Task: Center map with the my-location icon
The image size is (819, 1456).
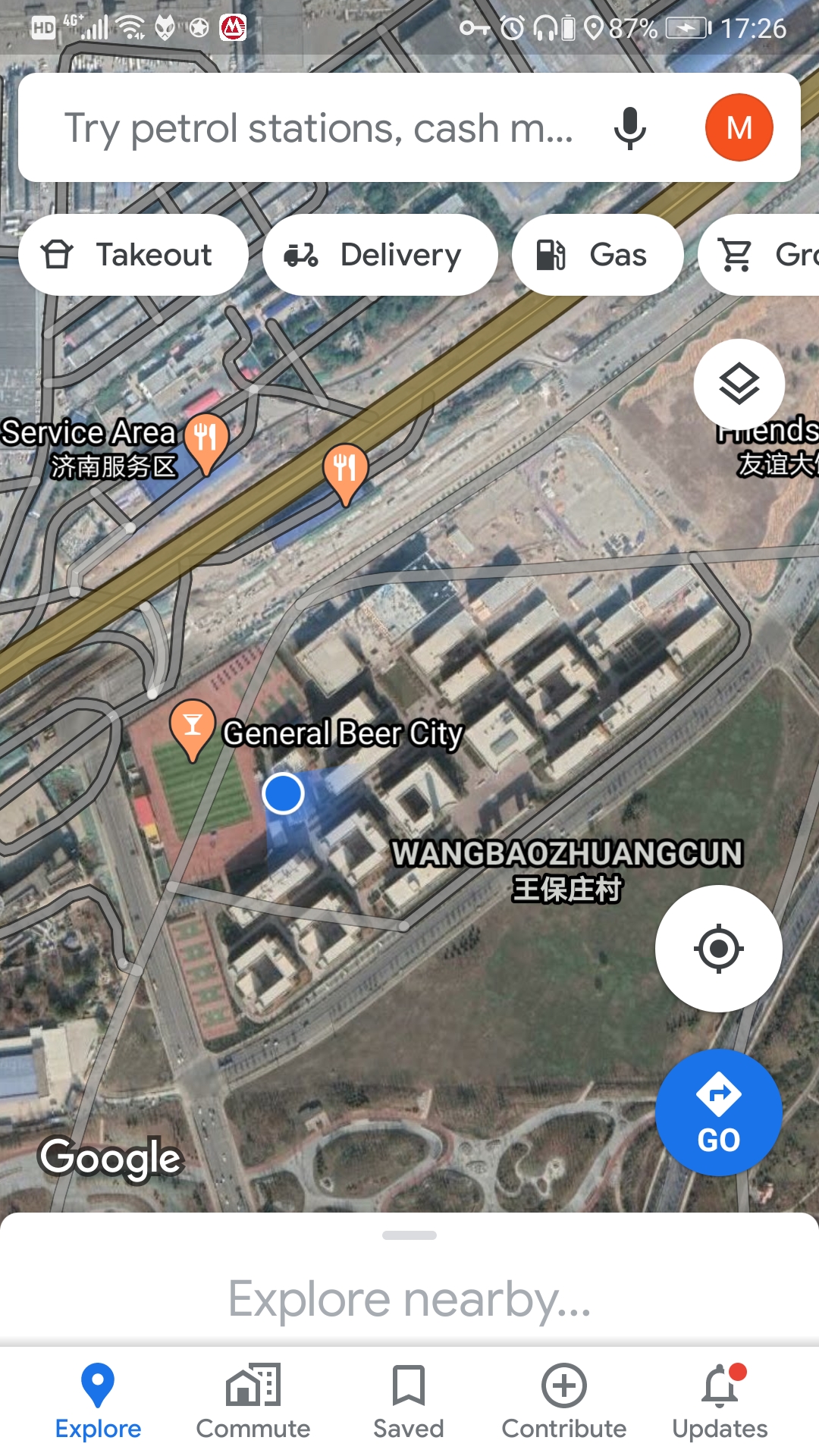Action: pos(718,949)
